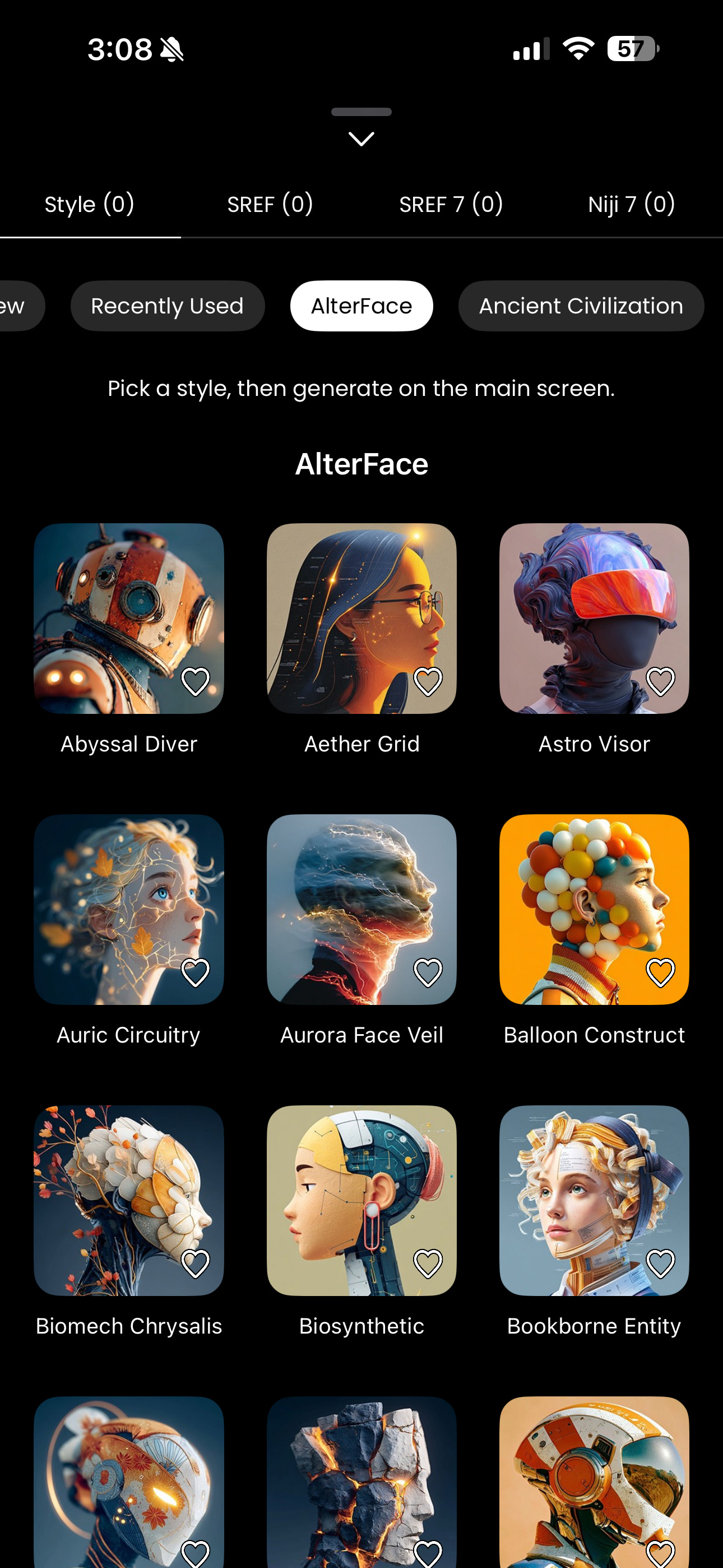Heart the Abyssal Diver style
This screenshot has width=723, height=1568.
click(196, 681)
